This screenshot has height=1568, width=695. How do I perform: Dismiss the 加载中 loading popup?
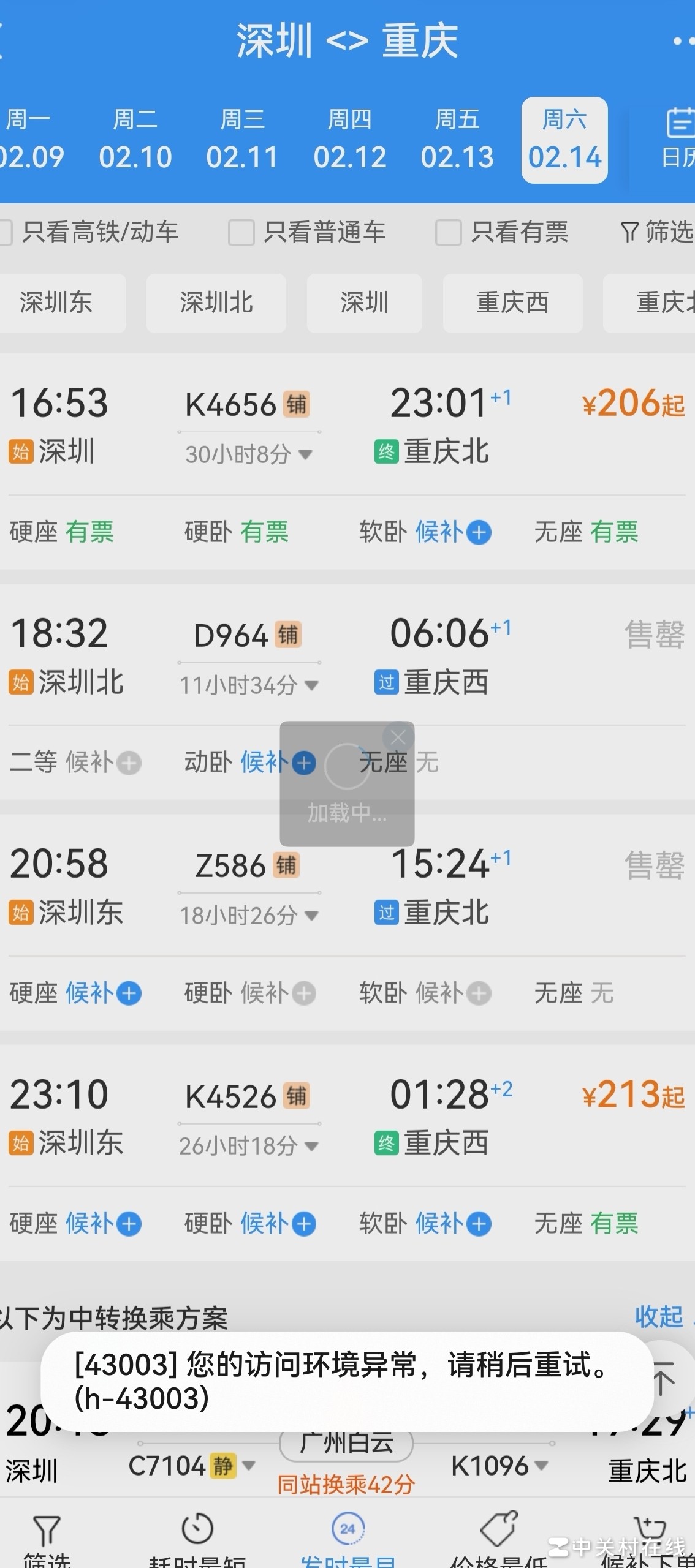398,737
